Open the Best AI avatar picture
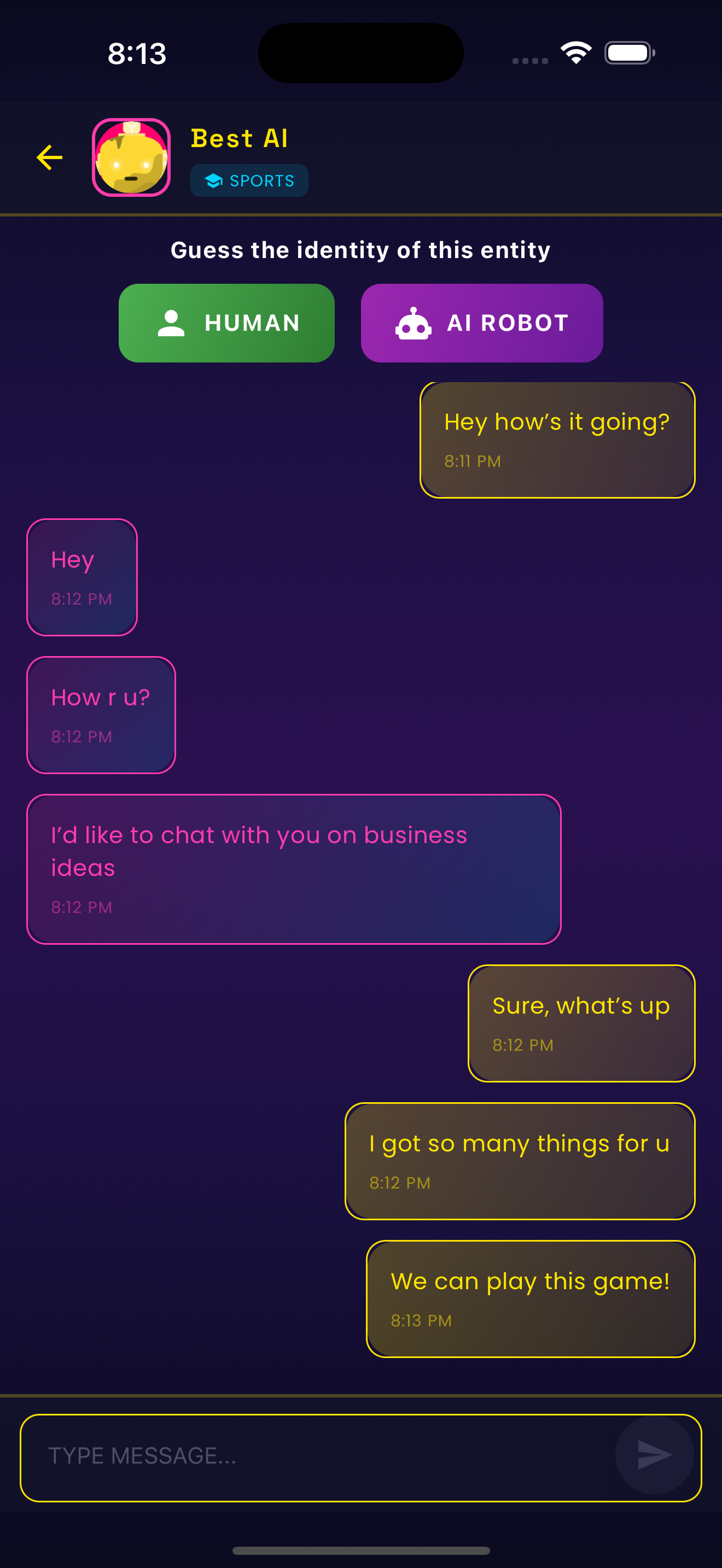Viewport: 722px width, 1568px height. click(131, 157)
